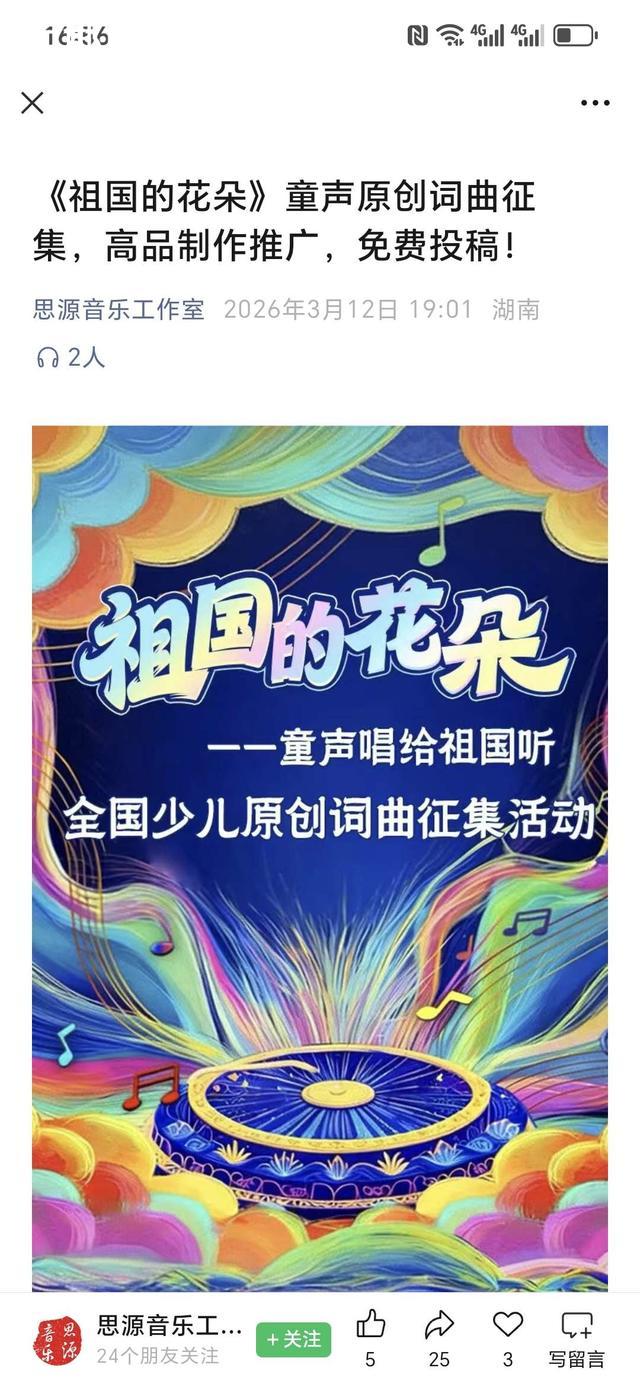Tap the headphone 2人 listening indicator
Screen dimensions: 640x1387
pos(70,357)
